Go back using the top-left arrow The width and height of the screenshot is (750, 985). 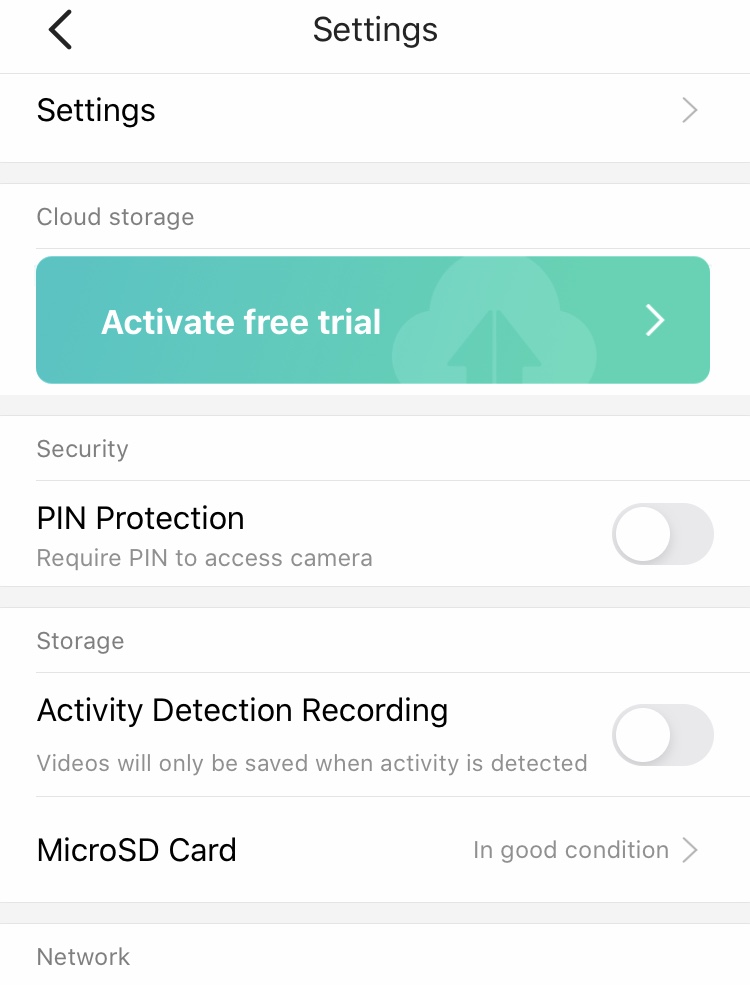point(60,31)
